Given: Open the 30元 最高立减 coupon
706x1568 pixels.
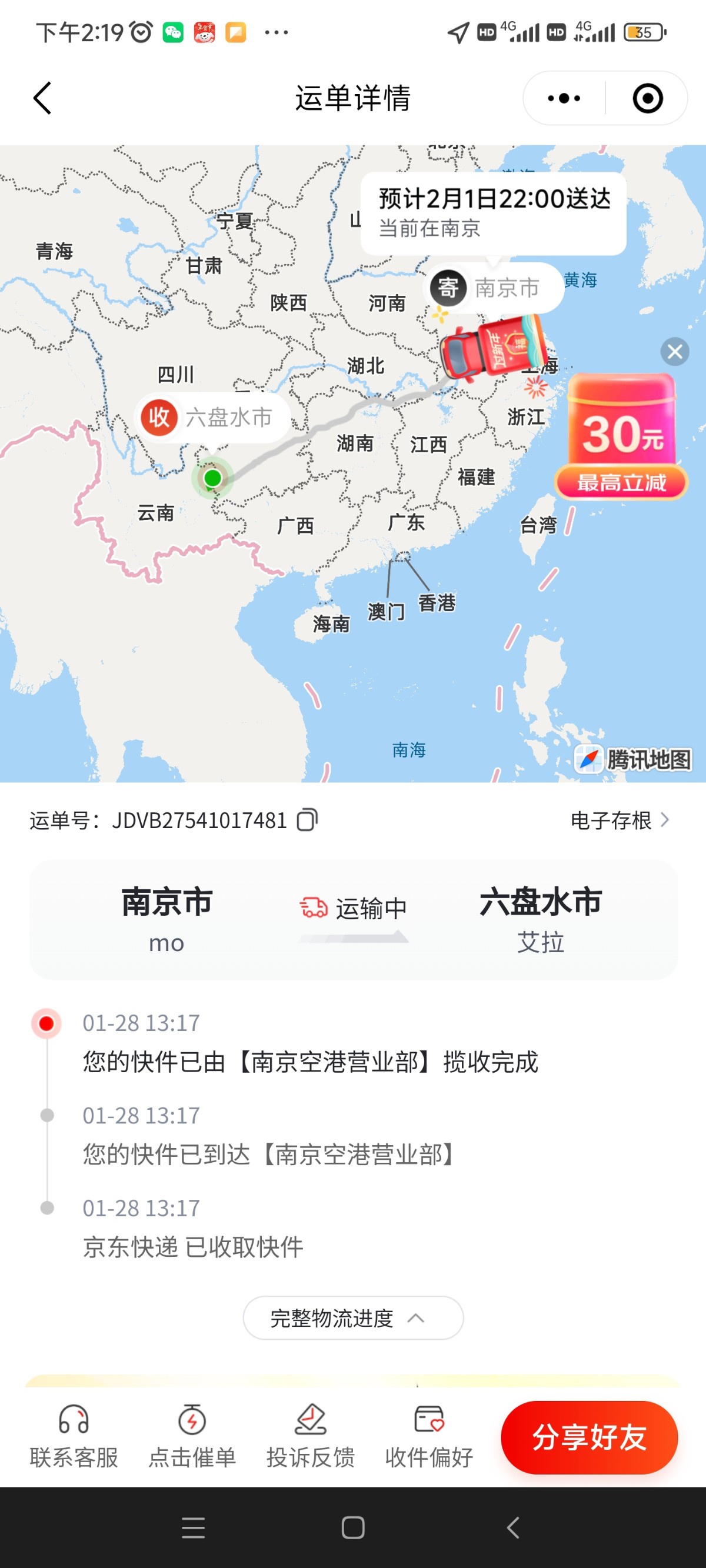Looking at the screenshot, I should (621, 437).
